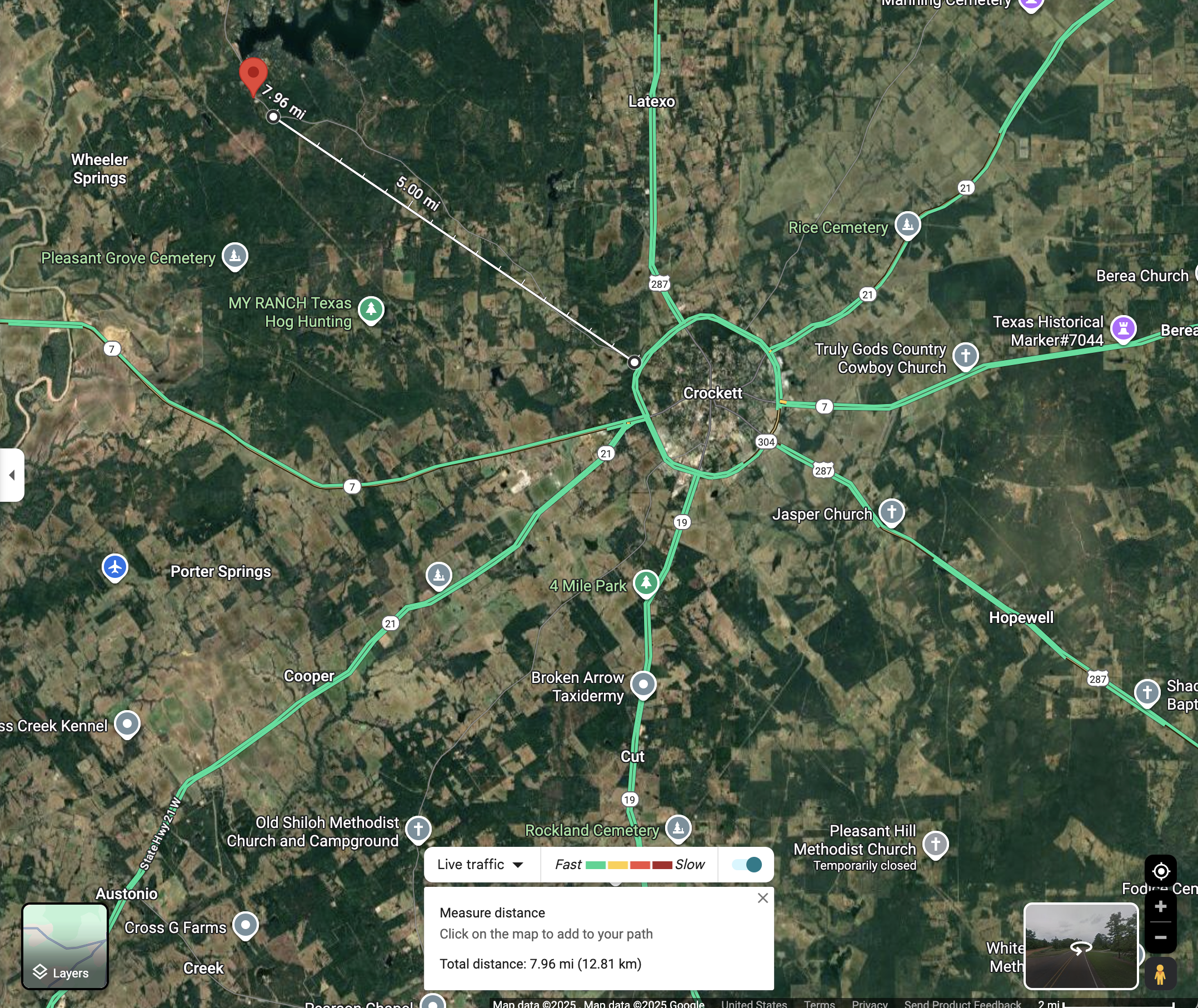Open the Layers map type selector
This screenshot has height=1008, width=1198.
pos(64,946)
